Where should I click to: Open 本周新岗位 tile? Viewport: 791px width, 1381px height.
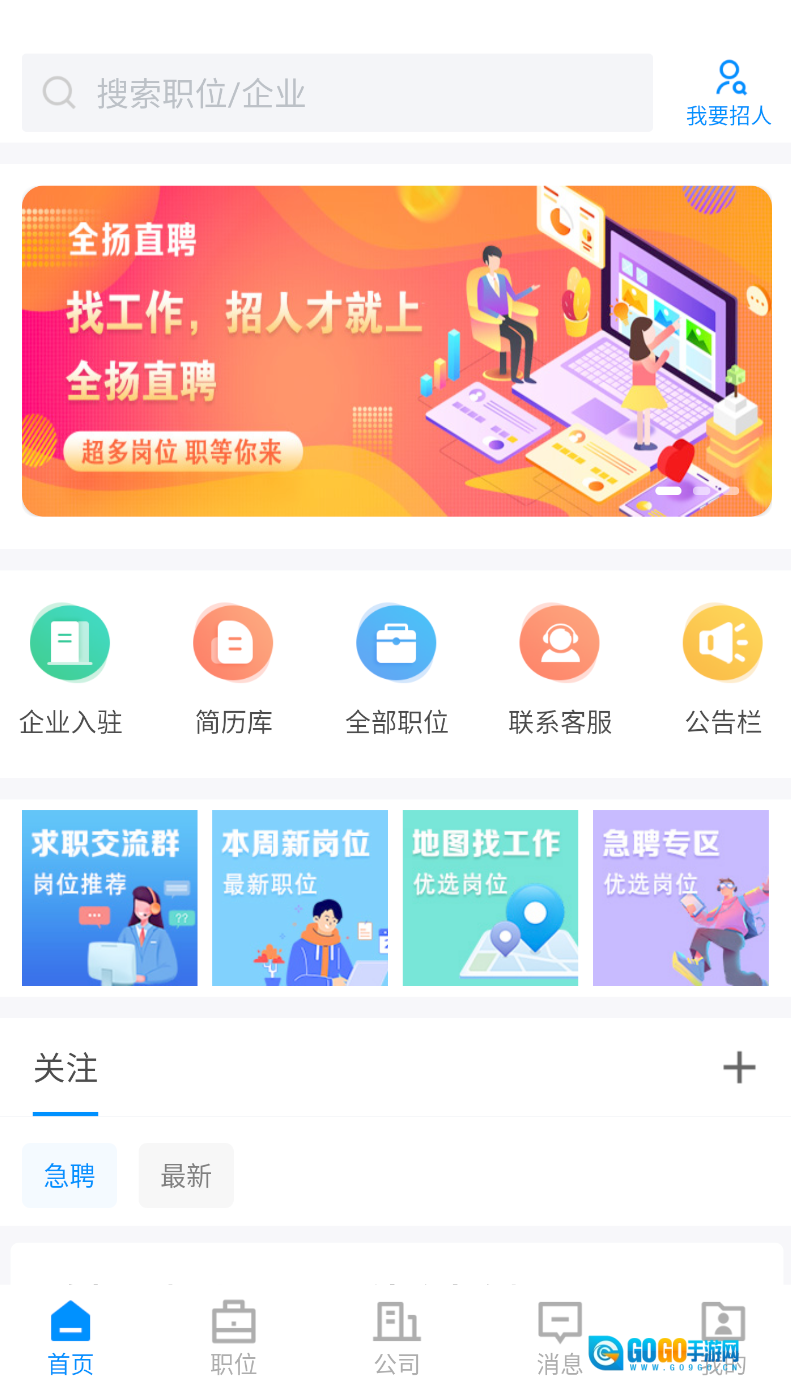[x=300, y=898]
